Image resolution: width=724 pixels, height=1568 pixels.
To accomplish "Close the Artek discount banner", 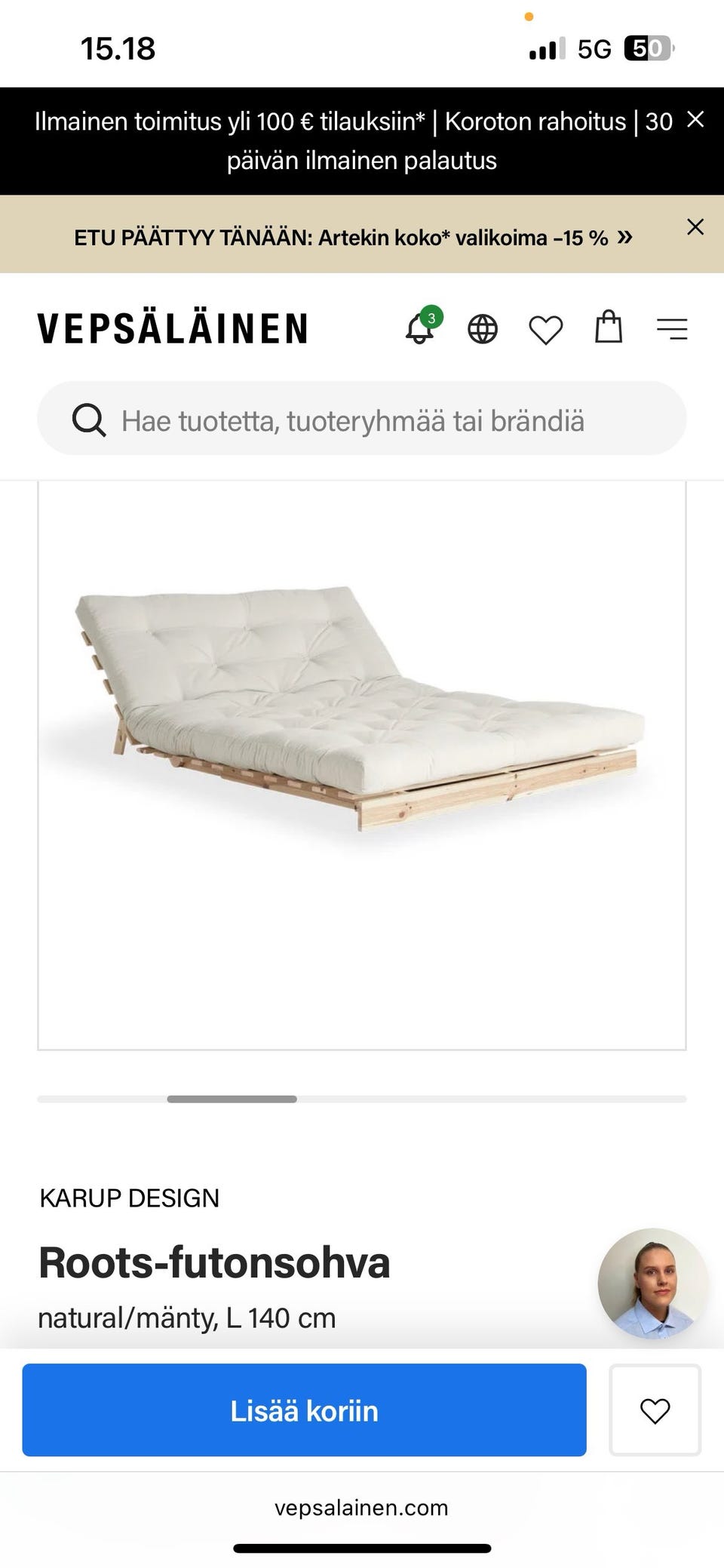I will (x=695, y=227).
